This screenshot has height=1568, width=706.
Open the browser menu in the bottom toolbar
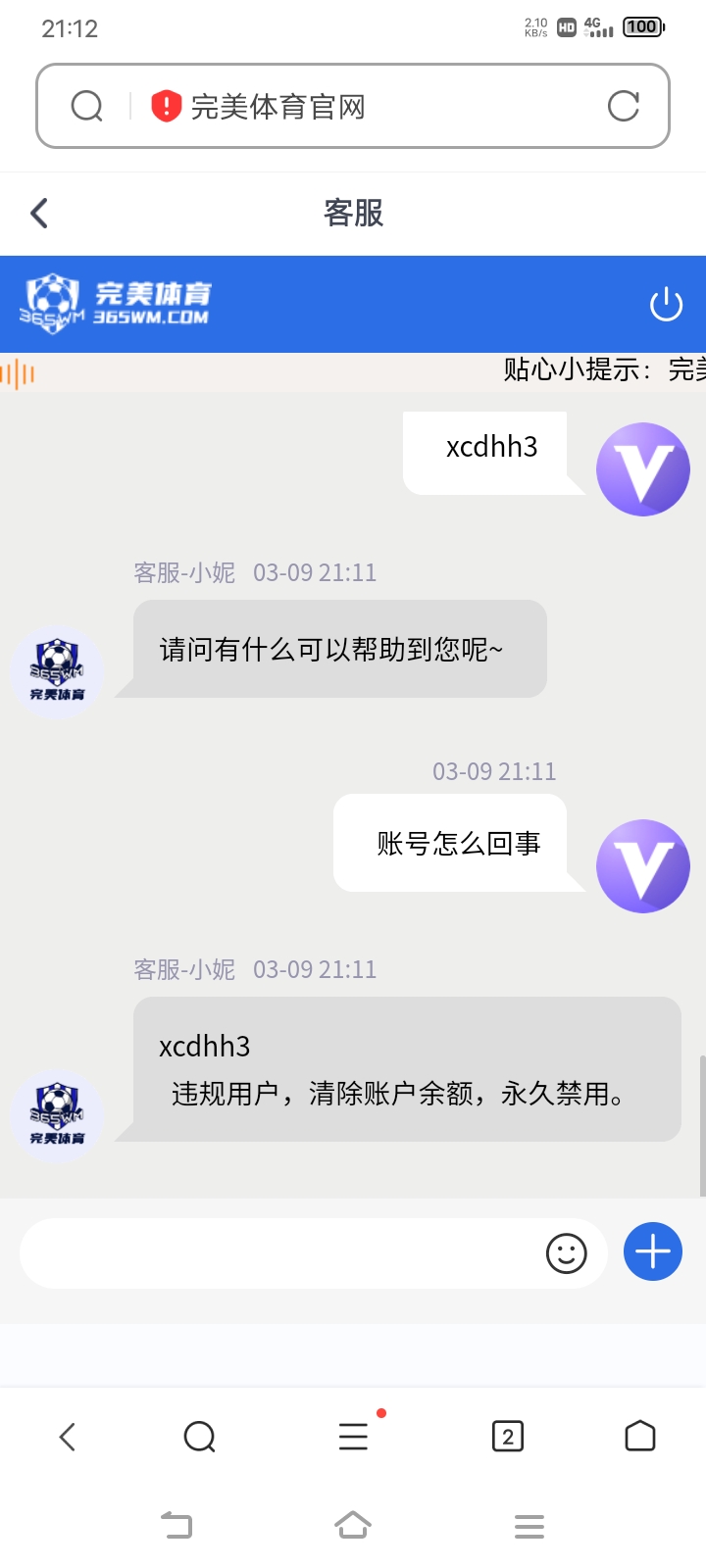pyautogui.click(x=353, y=1437)
